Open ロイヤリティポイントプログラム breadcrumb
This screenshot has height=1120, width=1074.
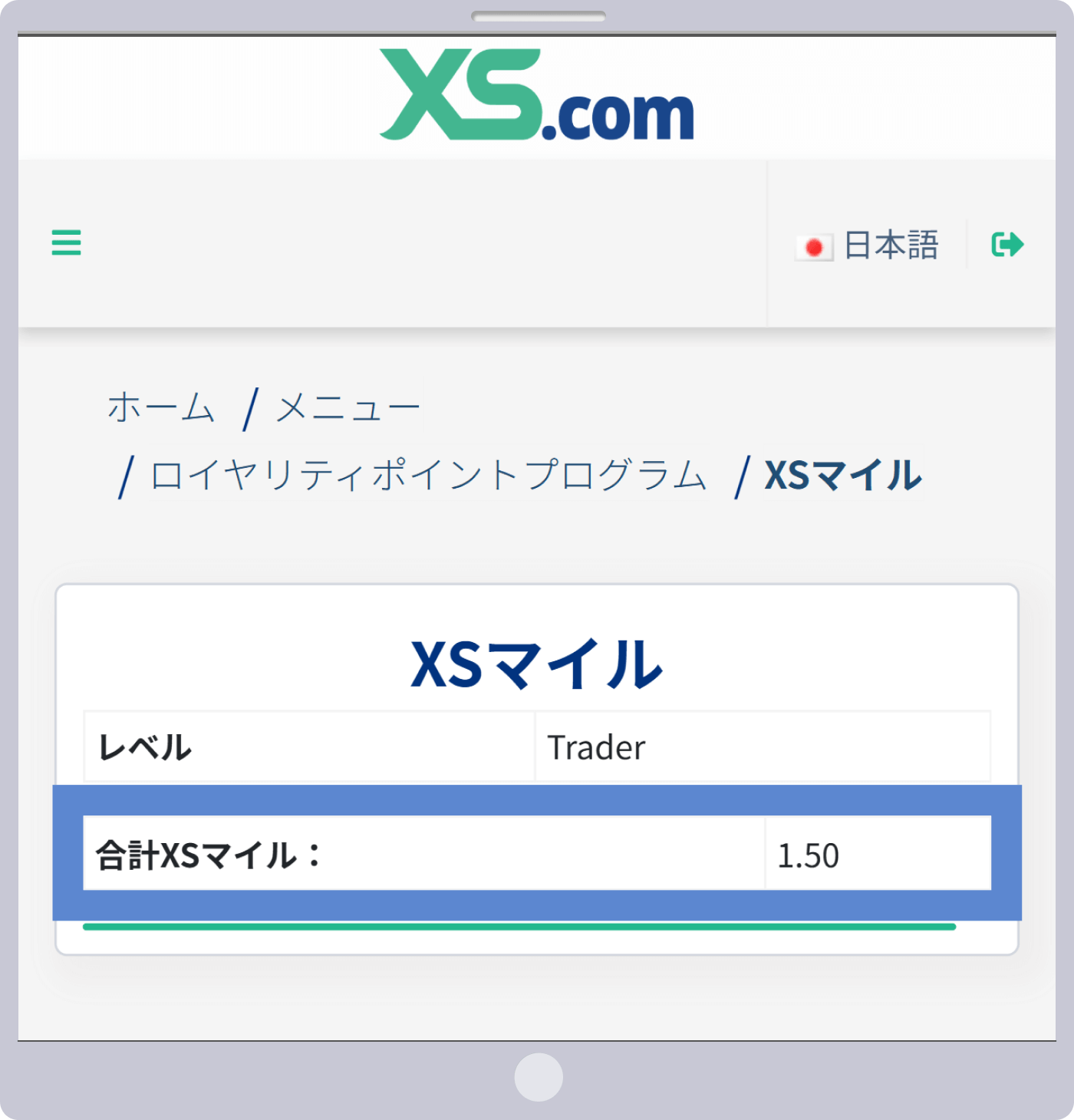coord(428,476)
